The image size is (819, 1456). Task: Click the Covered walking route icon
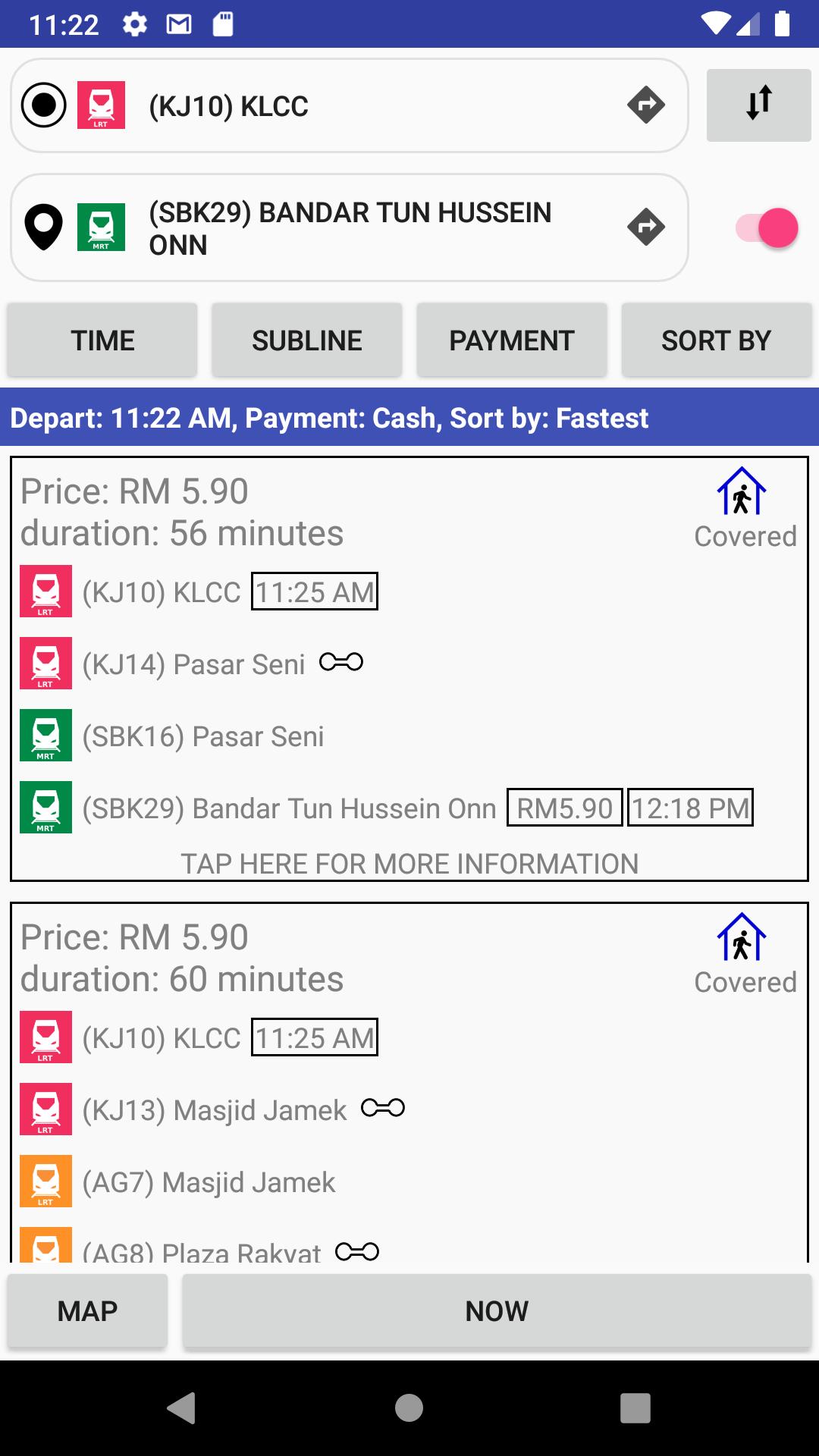click(x=742, y=493)
